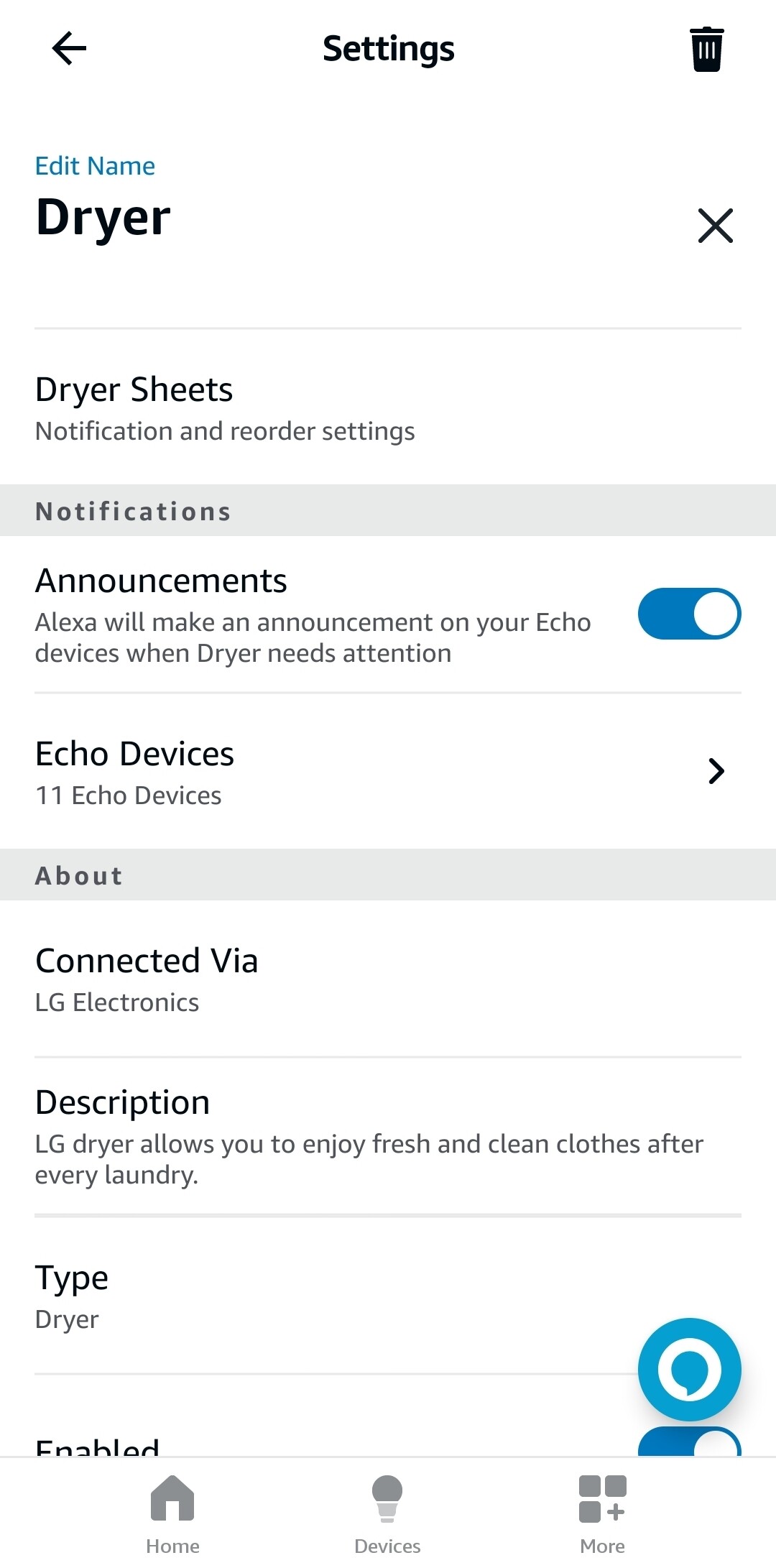776x1568 pixels.
Task: Open the More tab
Action: [x=602, y=1513]
